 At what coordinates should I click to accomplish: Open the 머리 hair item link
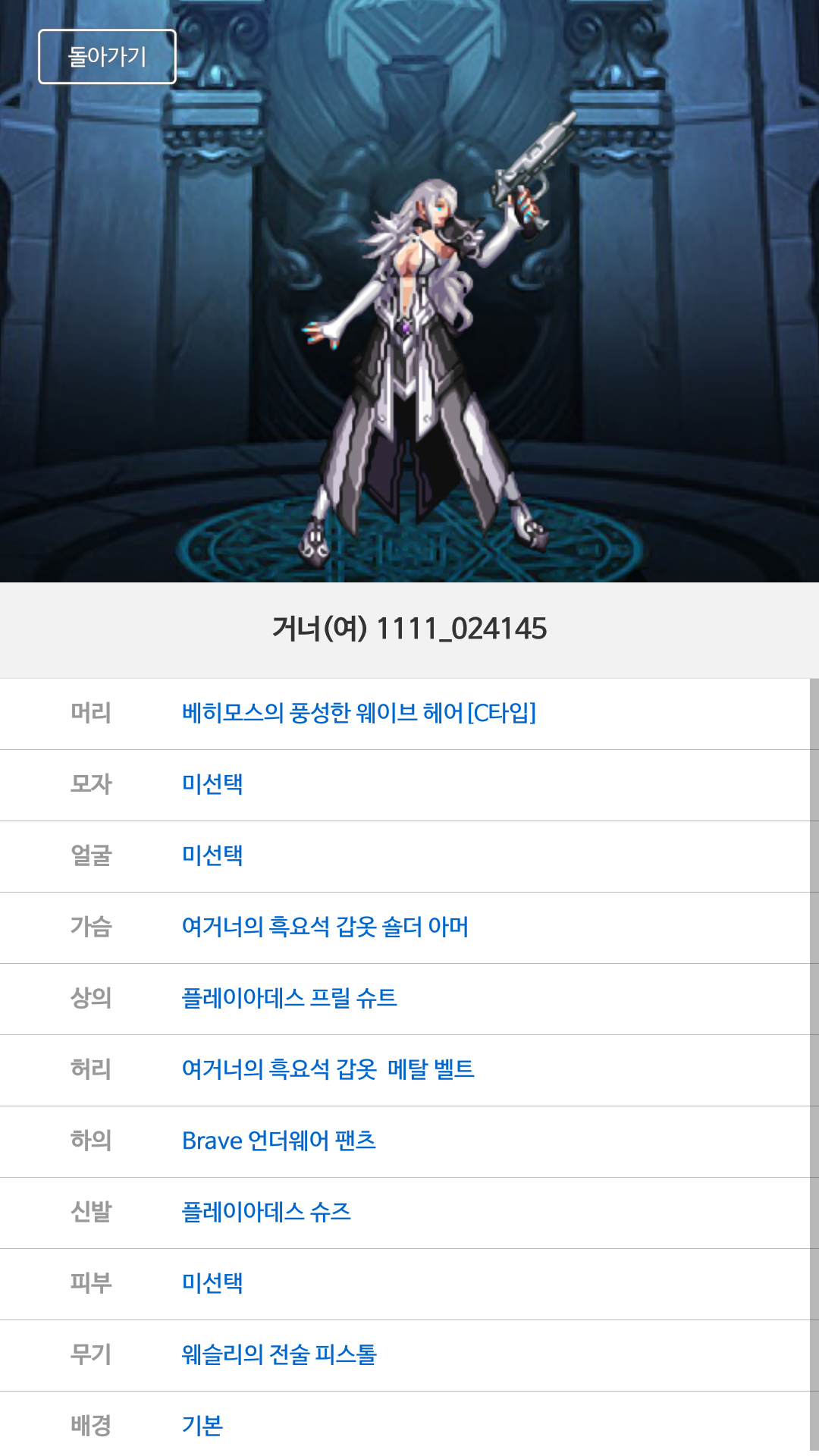click(359, 713)
